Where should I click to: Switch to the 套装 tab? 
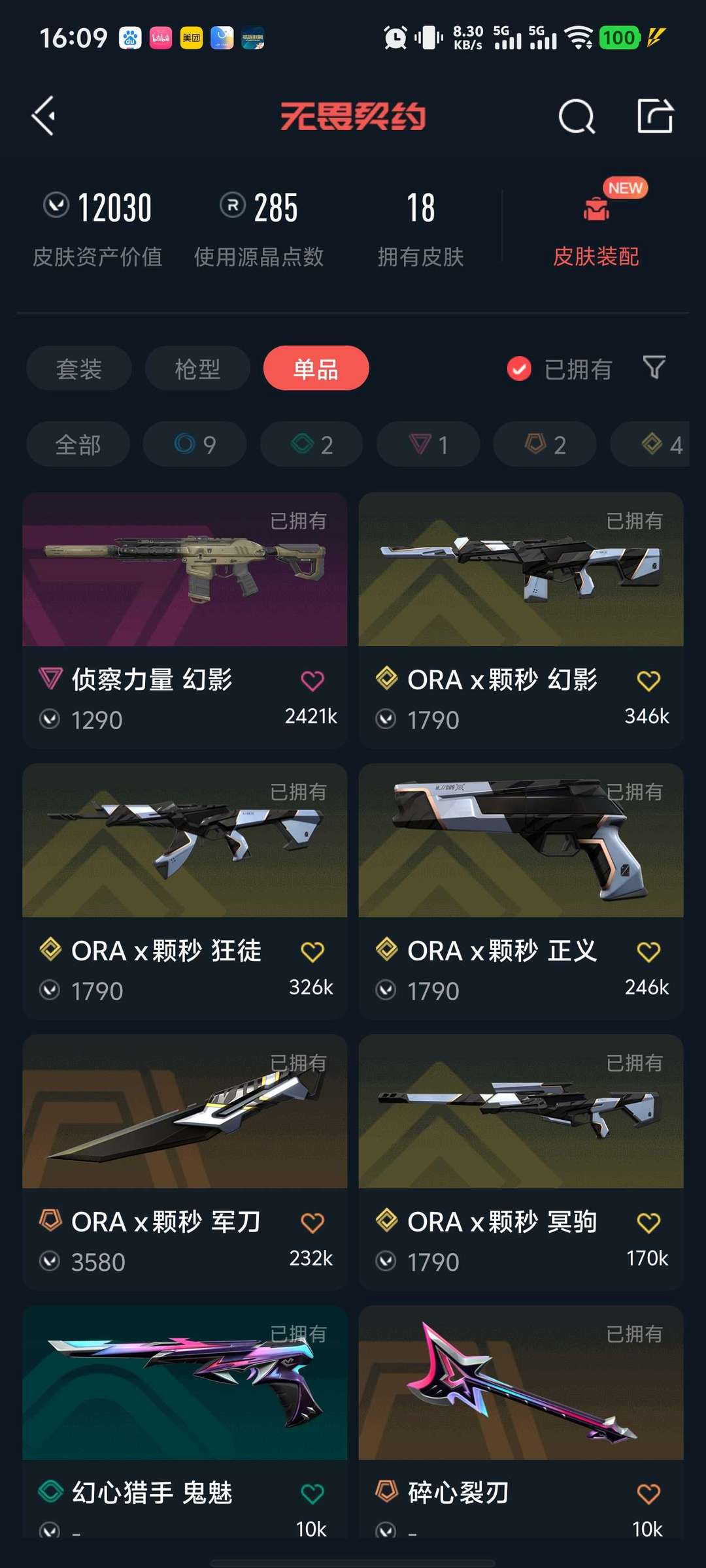coord(79,368)
